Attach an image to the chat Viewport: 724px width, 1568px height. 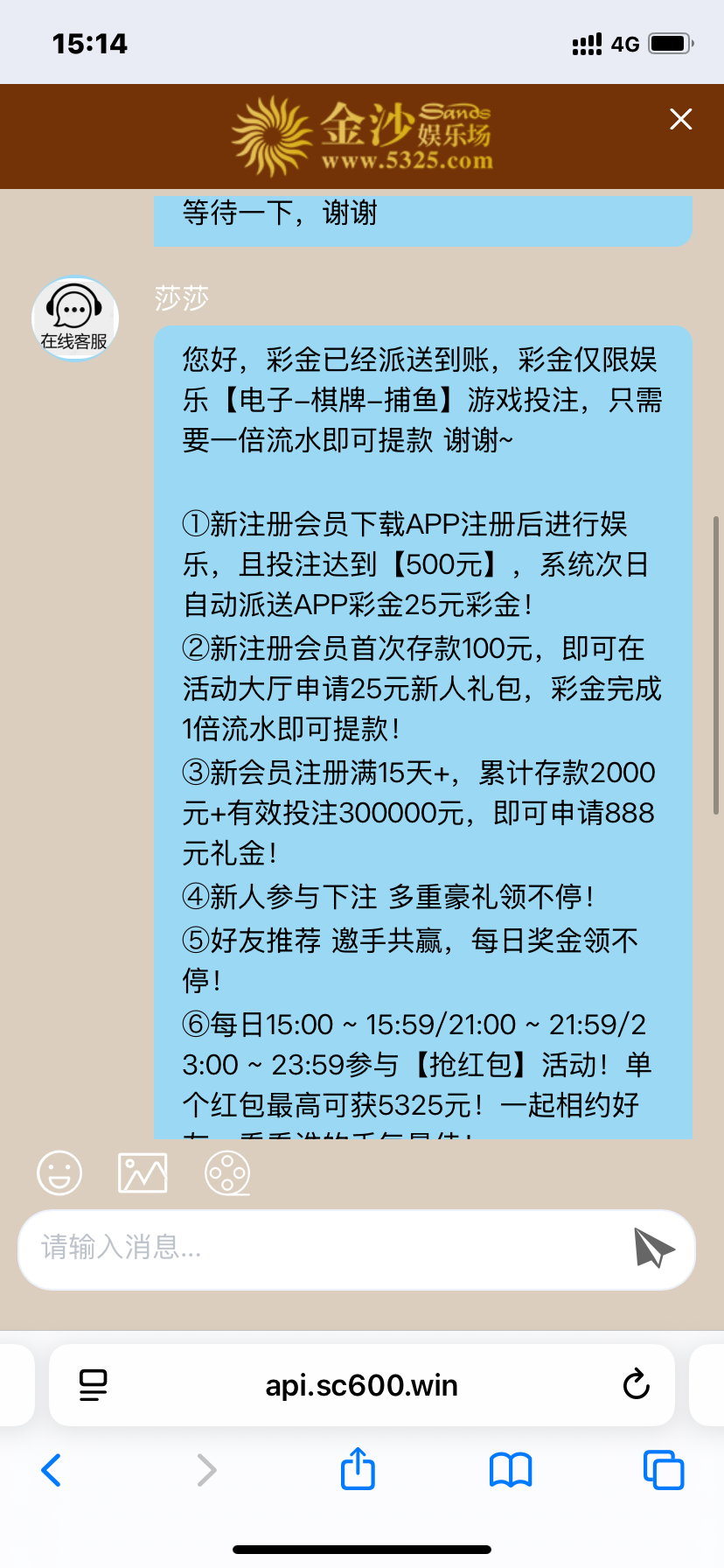click(143, 1172)
